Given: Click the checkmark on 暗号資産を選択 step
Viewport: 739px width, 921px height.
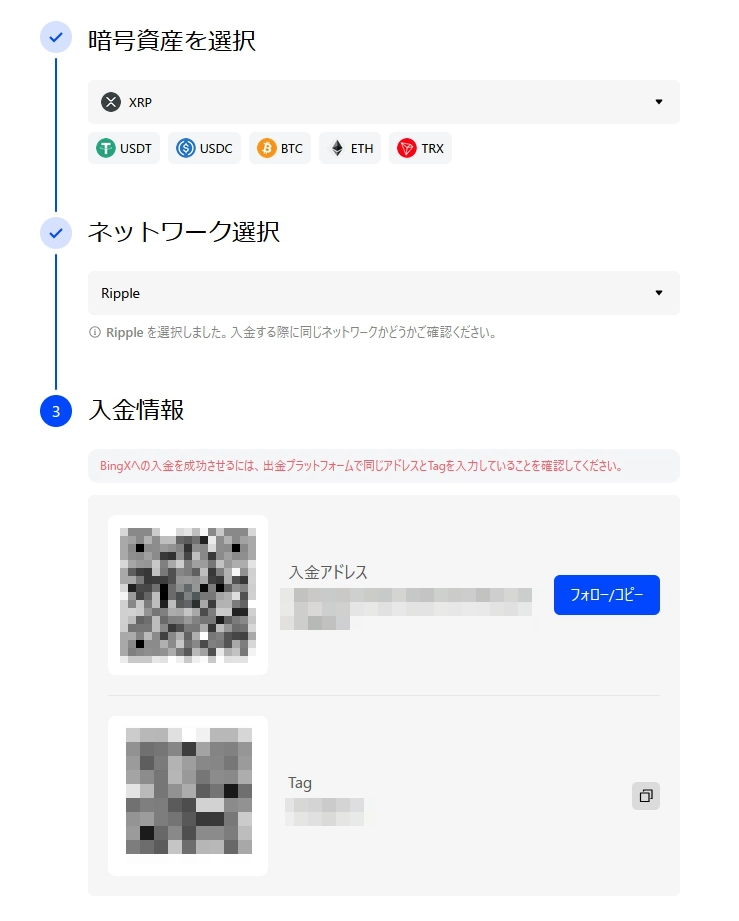Looking at the screenshot, I should [x=56, y=37].
